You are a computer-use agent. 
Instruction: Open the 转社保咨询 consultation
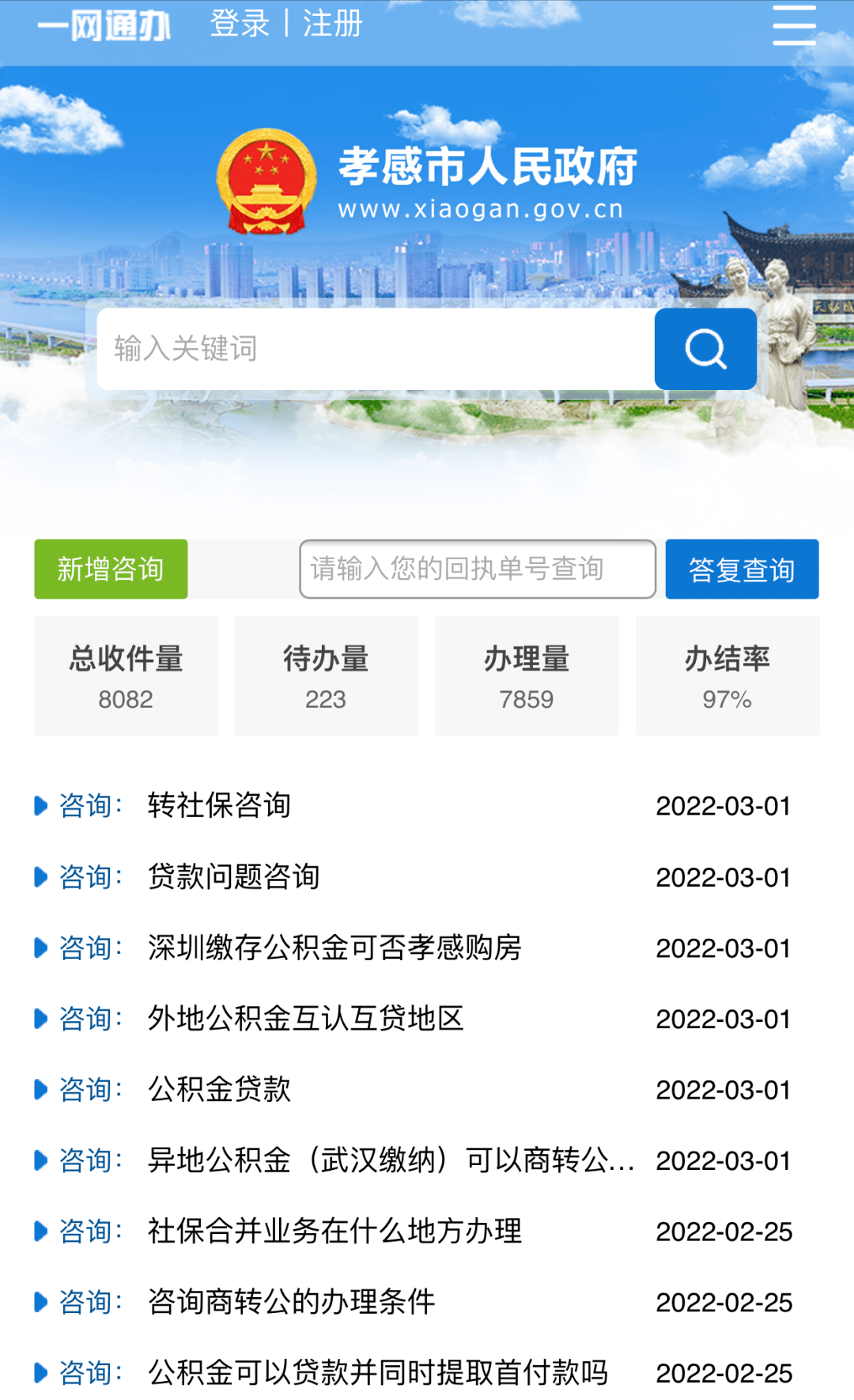coord(219,805)
